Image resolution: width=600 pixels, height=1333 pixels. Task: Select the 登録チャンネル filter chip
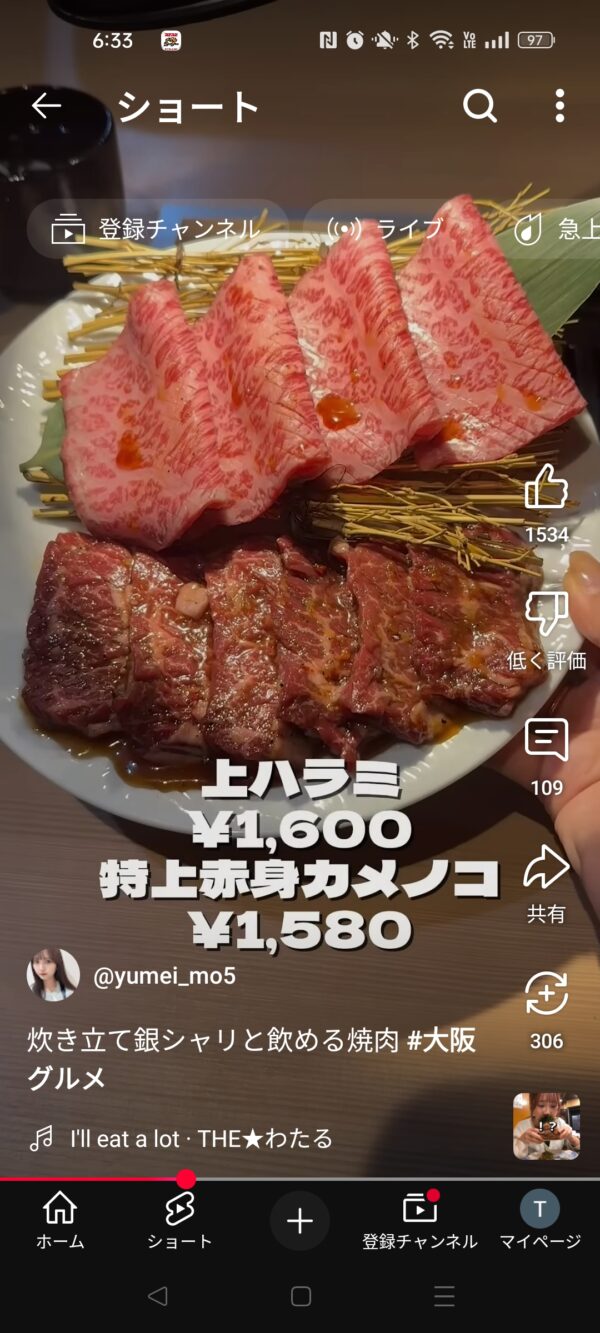157,229
